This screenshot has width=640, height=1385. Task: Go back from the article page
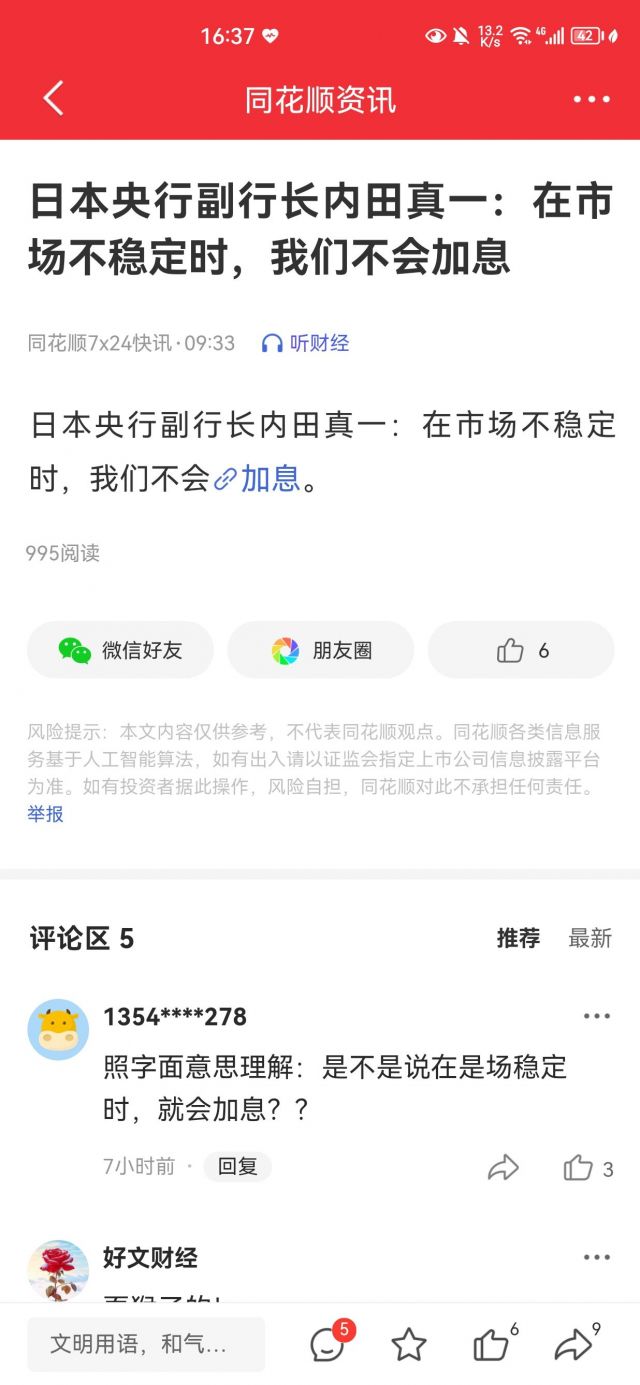click(x=53, y=99)
